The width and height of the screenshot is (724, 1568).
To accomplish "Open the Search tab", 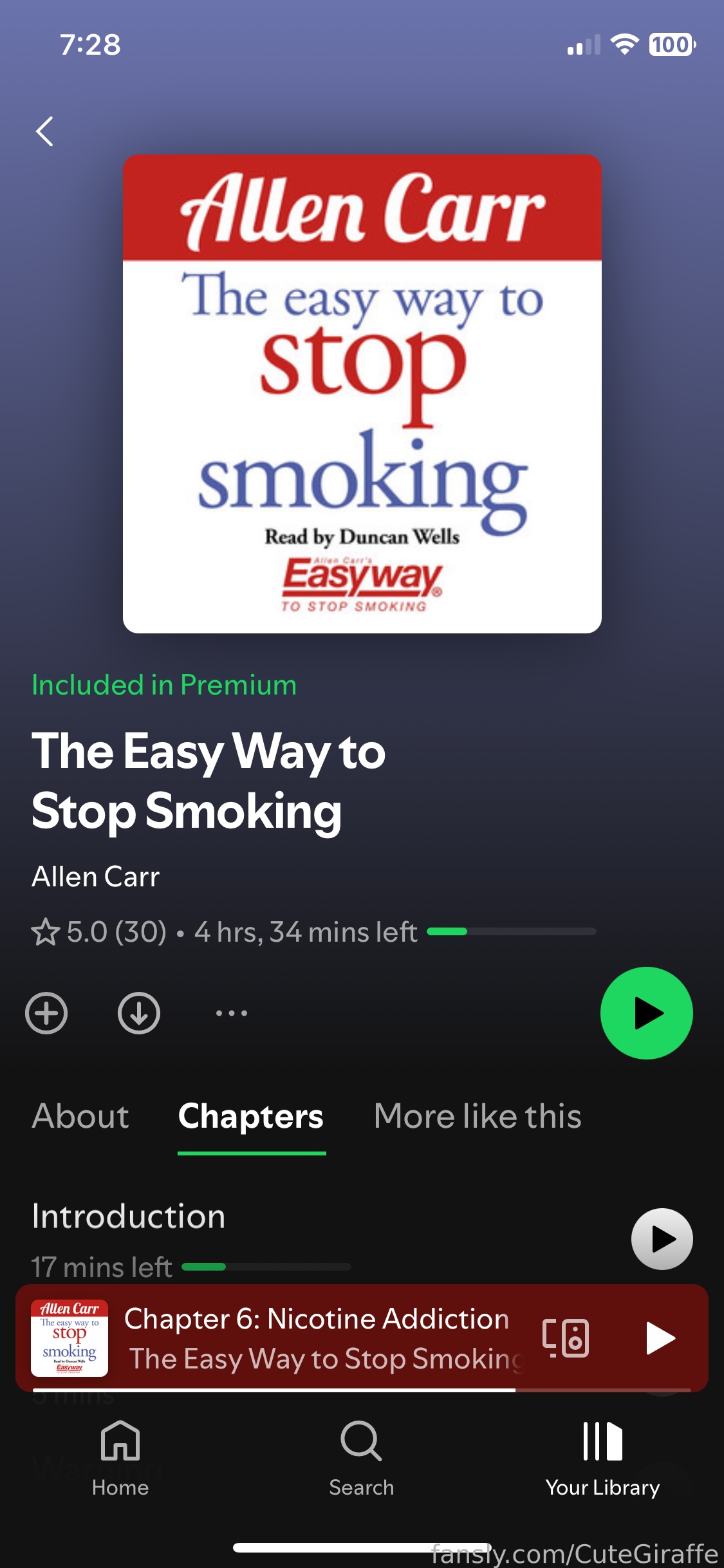I will [362, 1459].
